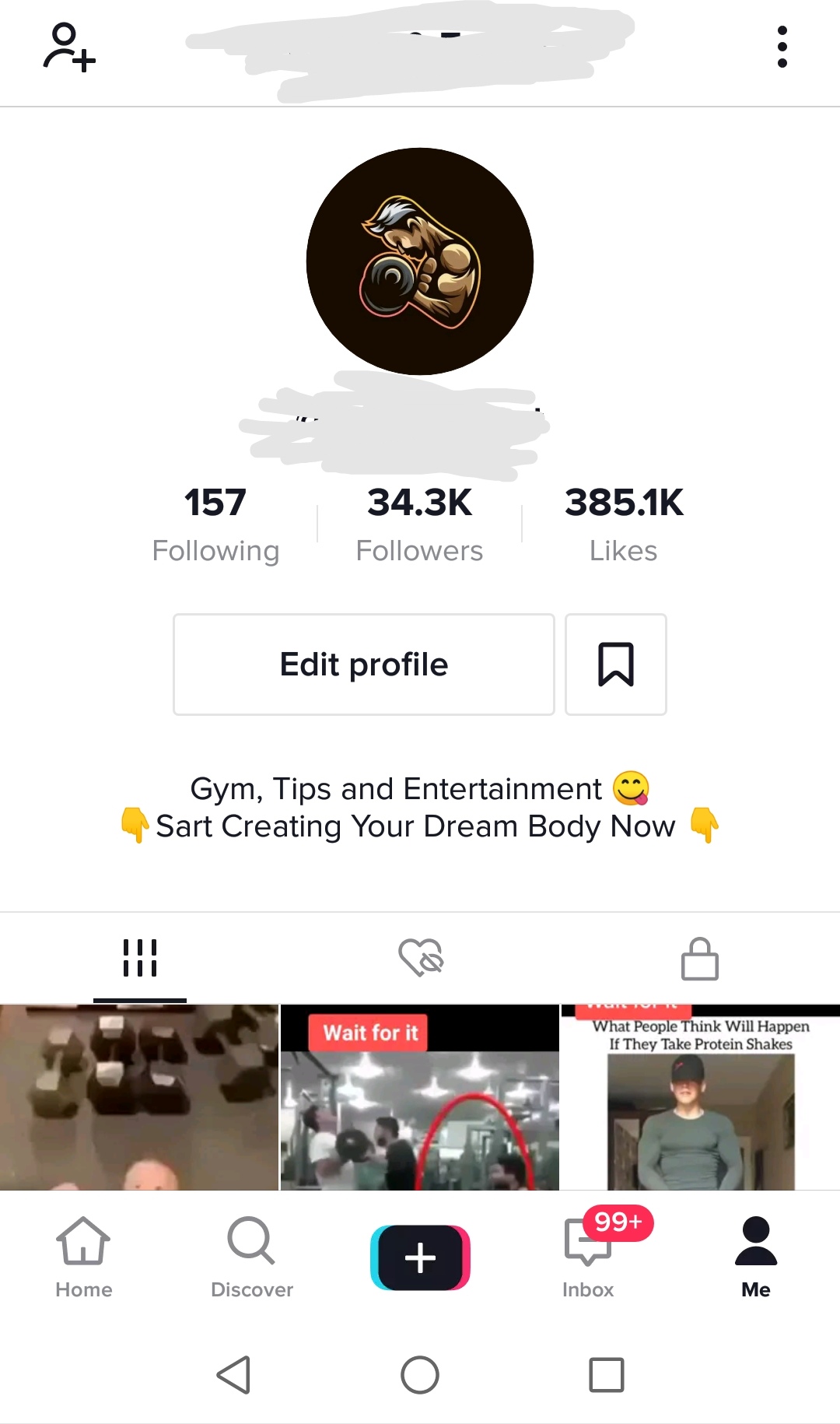
Task: Open the 'Wait for it' gym video
Action: click(x=420, y=1097)
